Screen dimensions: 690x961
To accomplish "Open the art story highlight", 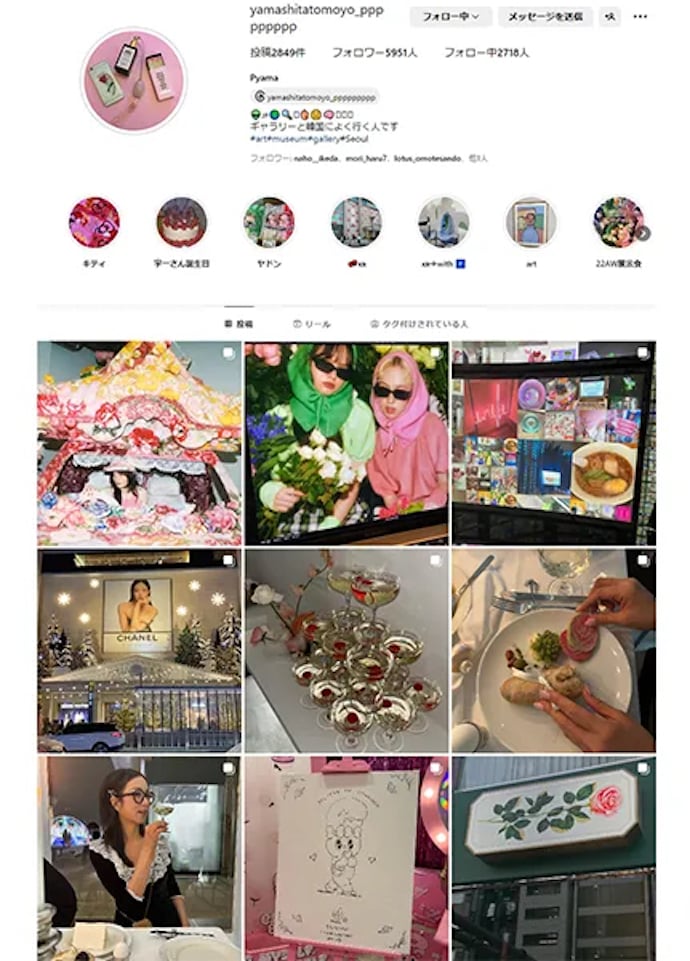I will pyautogui.click(x=530, y=223).
